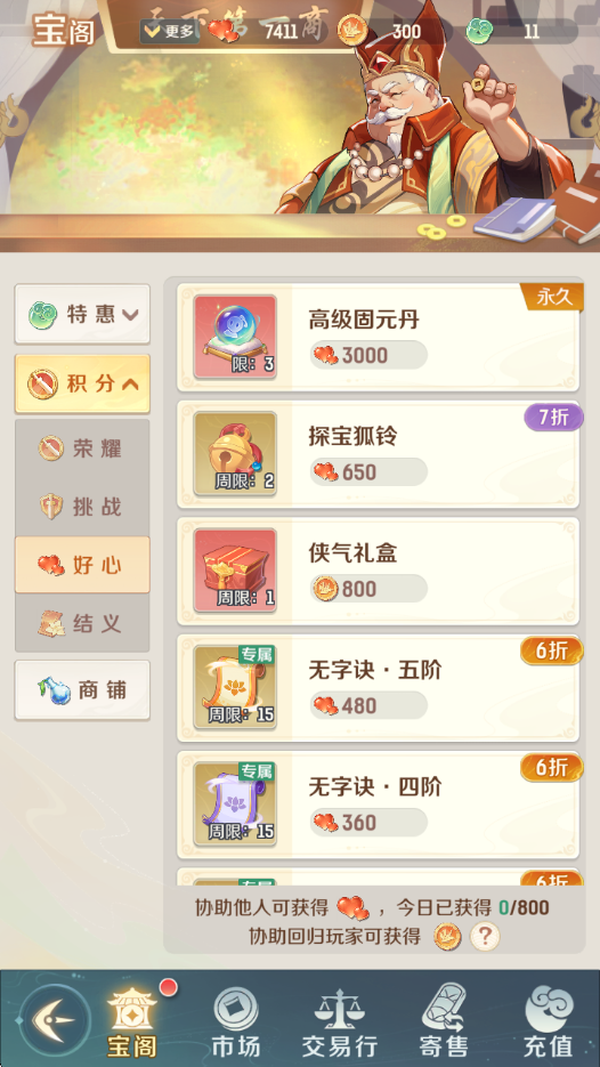Go back with the arrow button
The image size is (600, 1067).
pos(54,1020)
